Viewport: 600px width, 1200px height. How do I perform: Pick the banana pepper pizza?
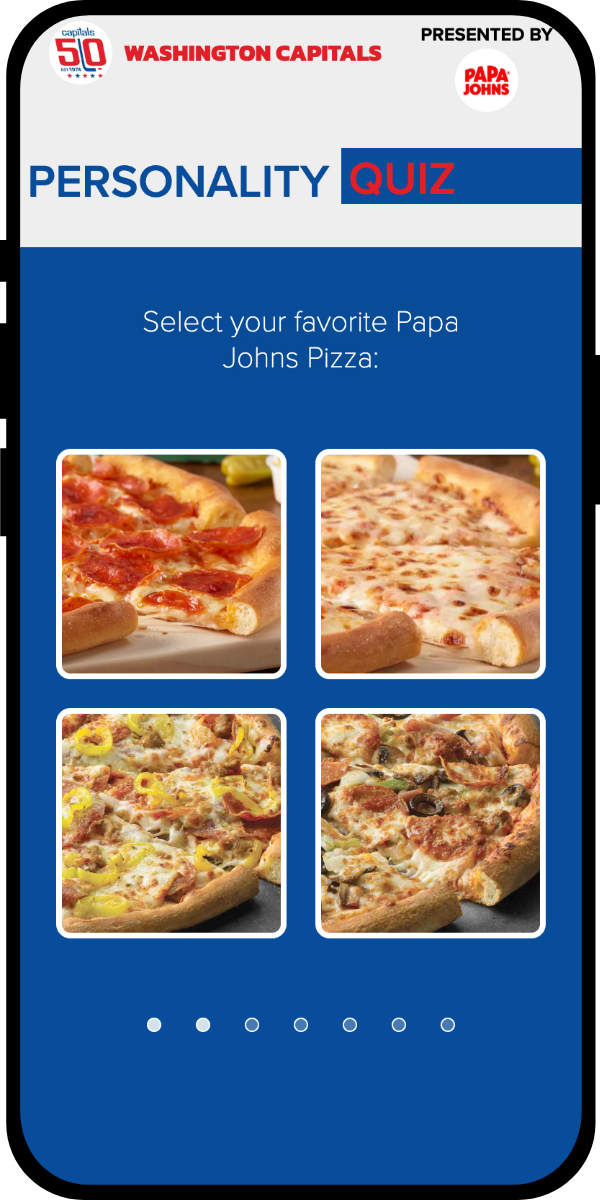[x=171, y=823]
